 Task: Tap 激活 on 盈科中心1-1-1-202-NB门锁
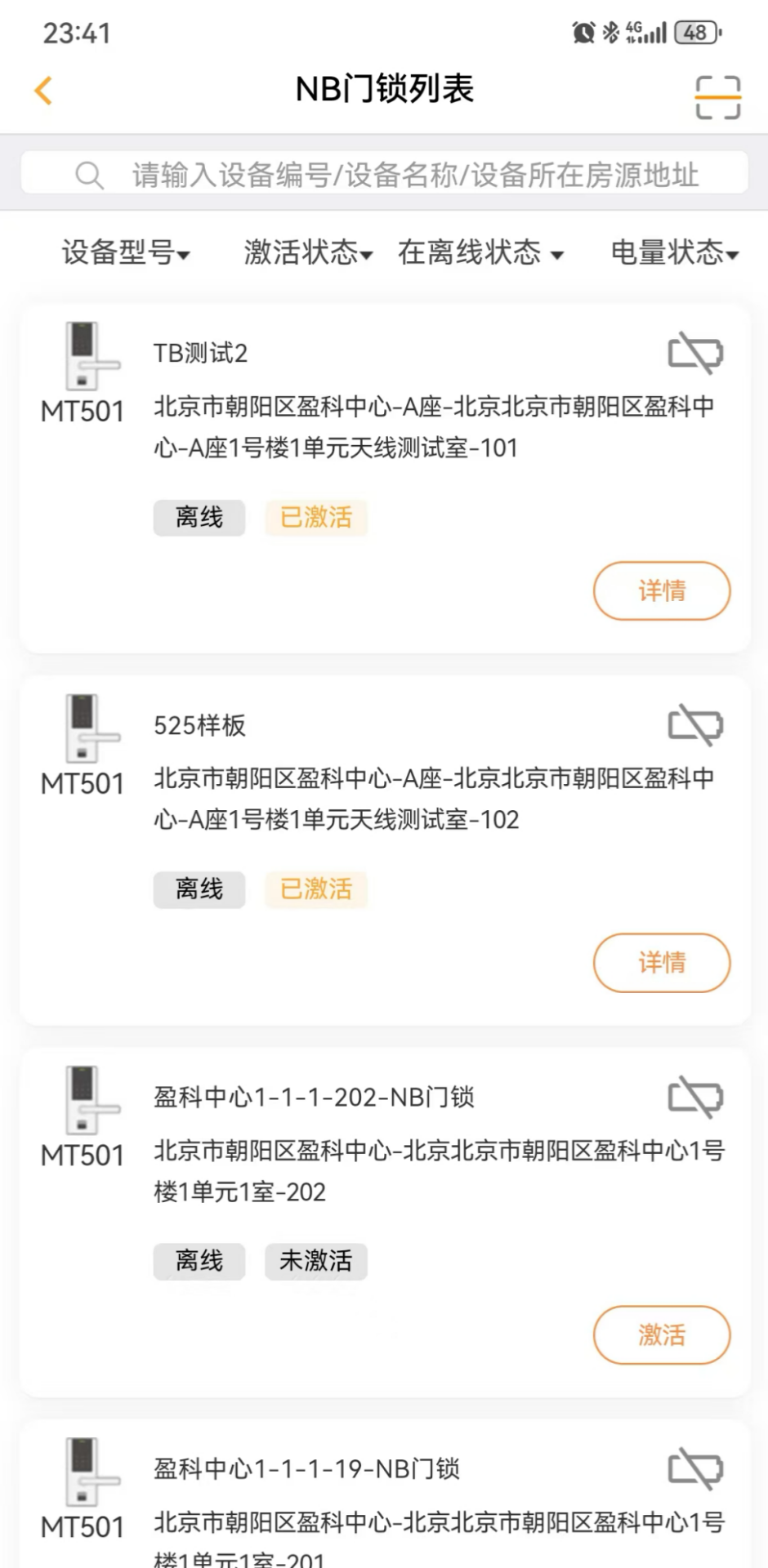coord(662,1334)
